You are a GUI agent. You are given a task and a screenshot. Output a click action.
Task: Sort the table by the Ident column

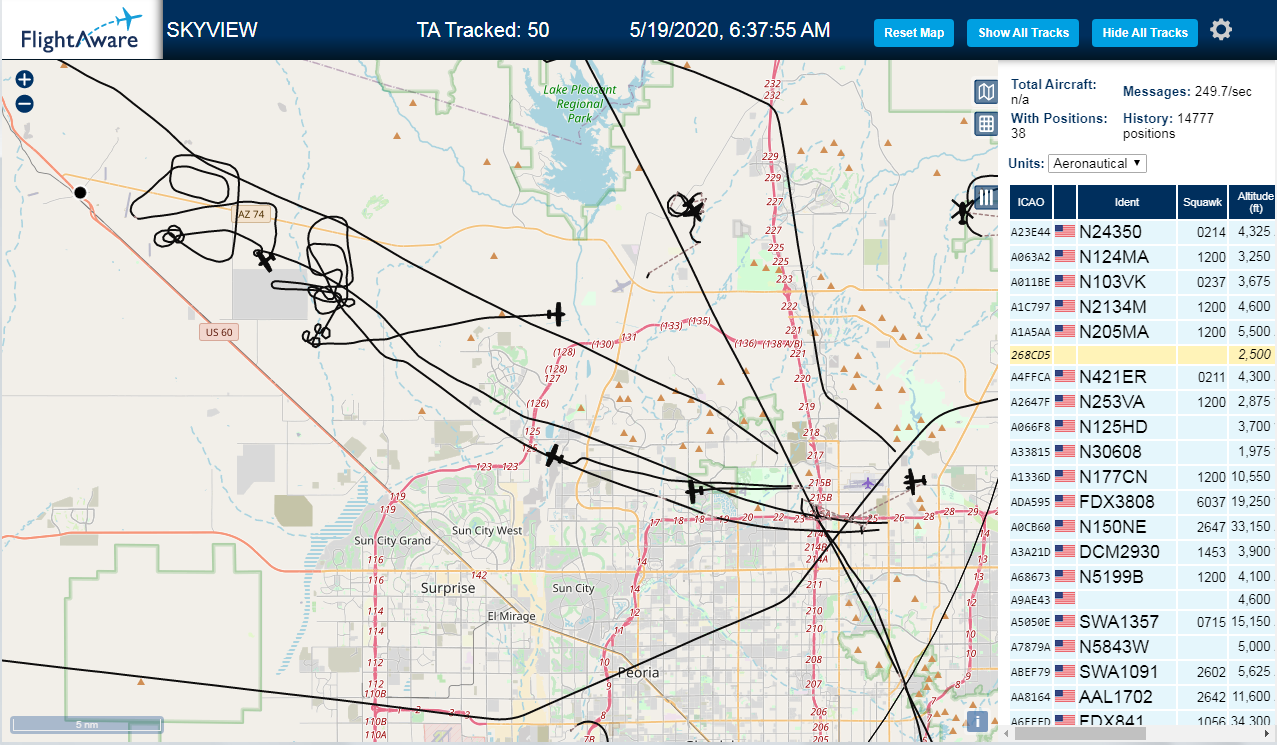[x=1127, y=202]
